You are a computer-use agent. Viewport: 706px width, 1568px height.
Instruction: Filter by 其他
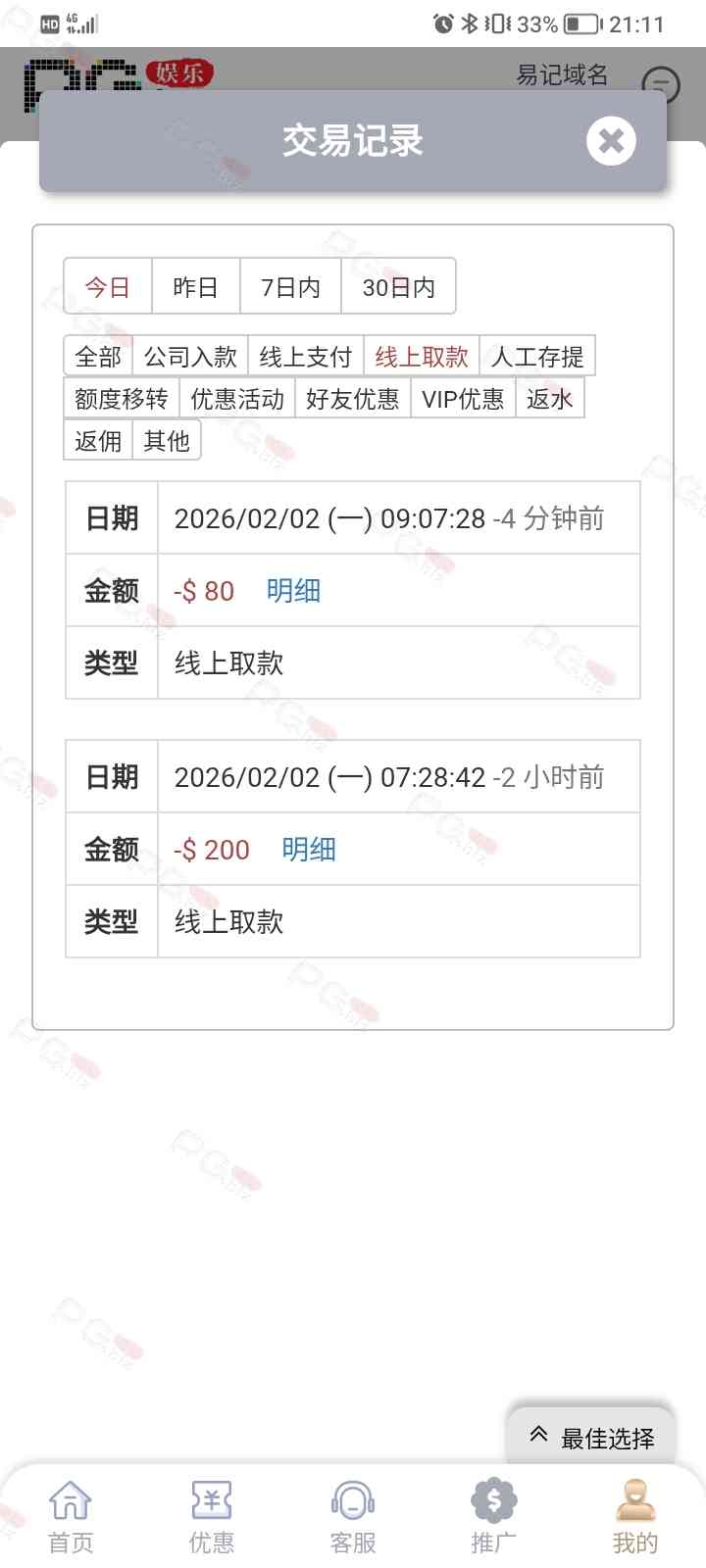coord(167,441)
